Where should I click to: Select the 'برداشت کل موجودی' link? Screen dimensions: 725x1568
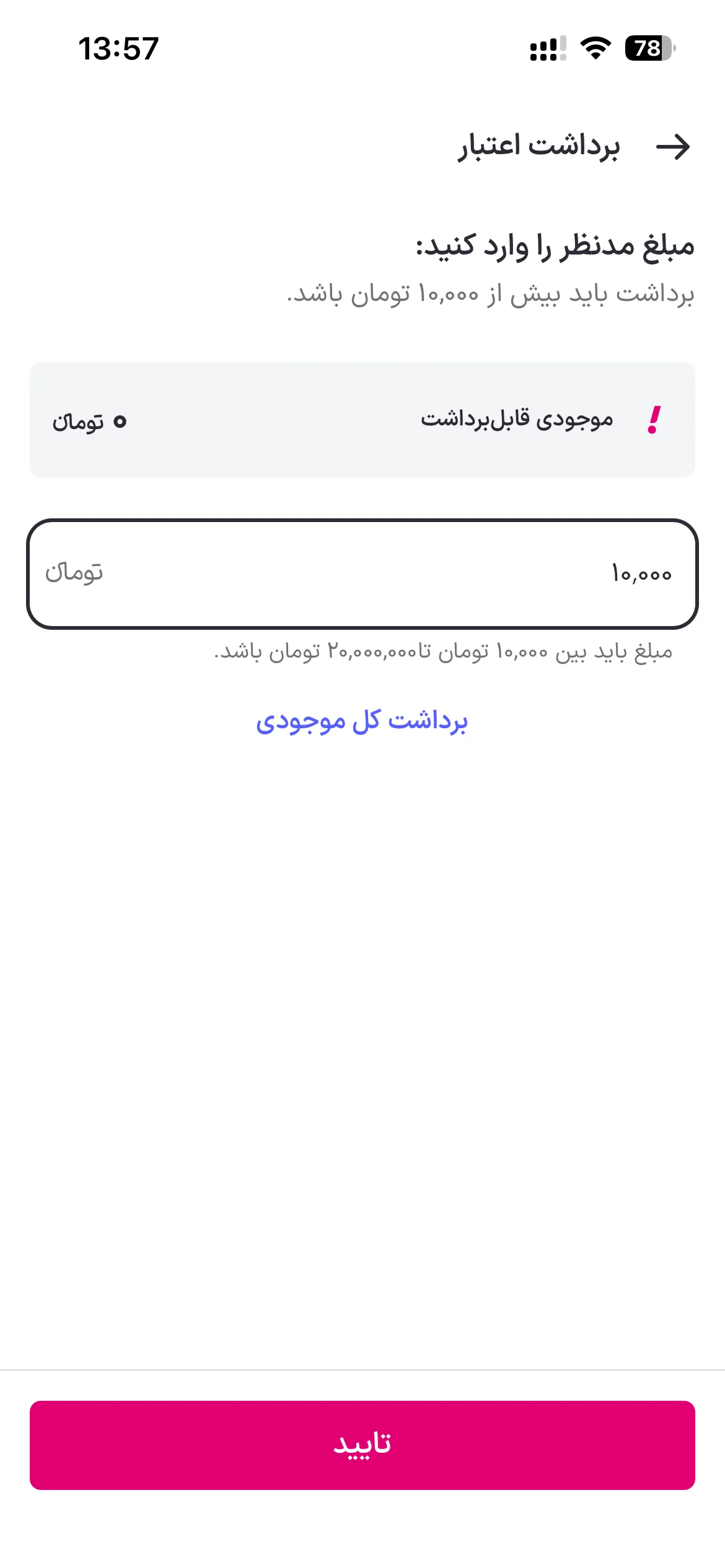[x=362, y=721]
